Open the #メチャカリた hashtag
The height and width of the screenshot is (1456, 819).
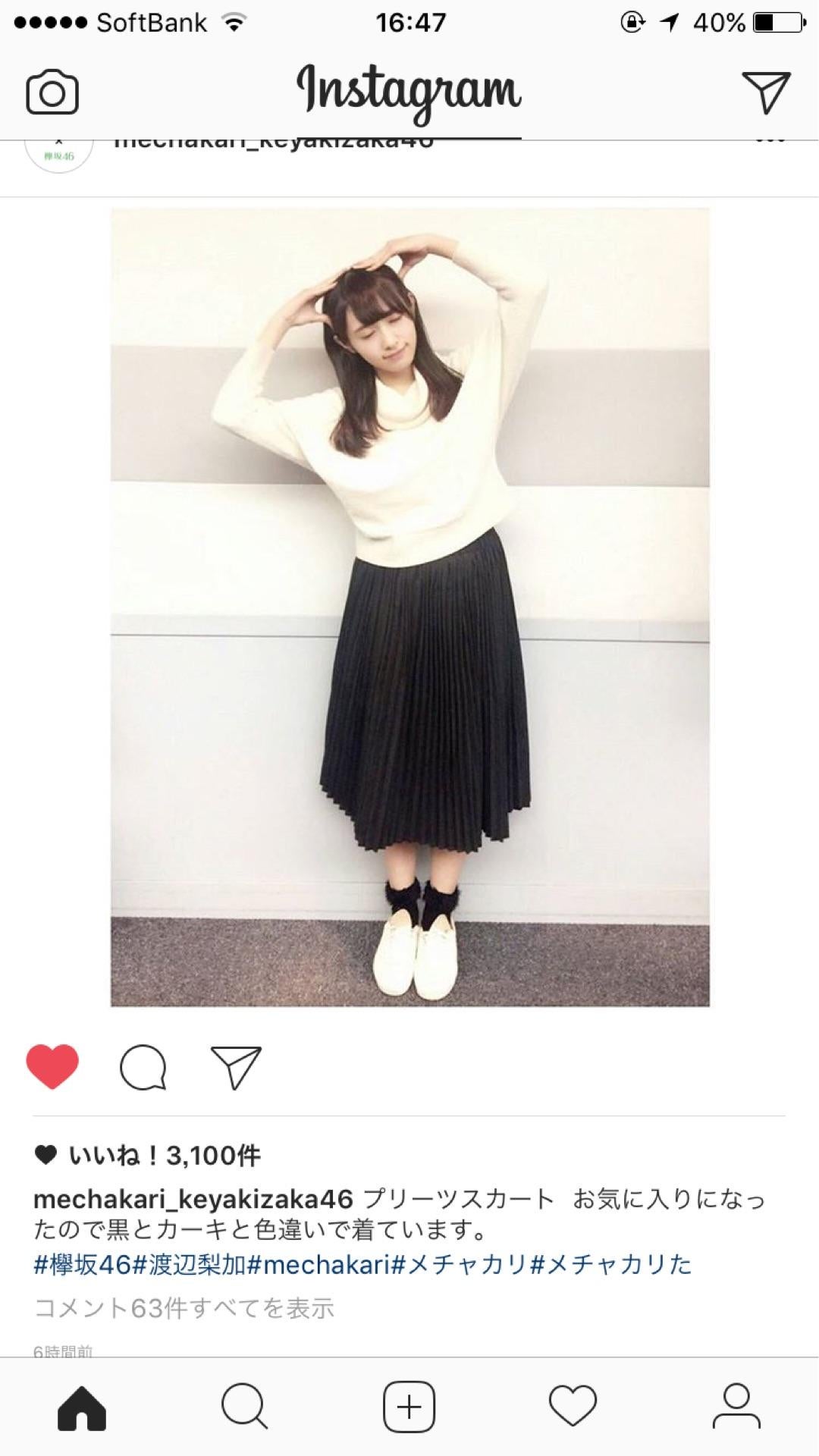[x=610, y=1264]
